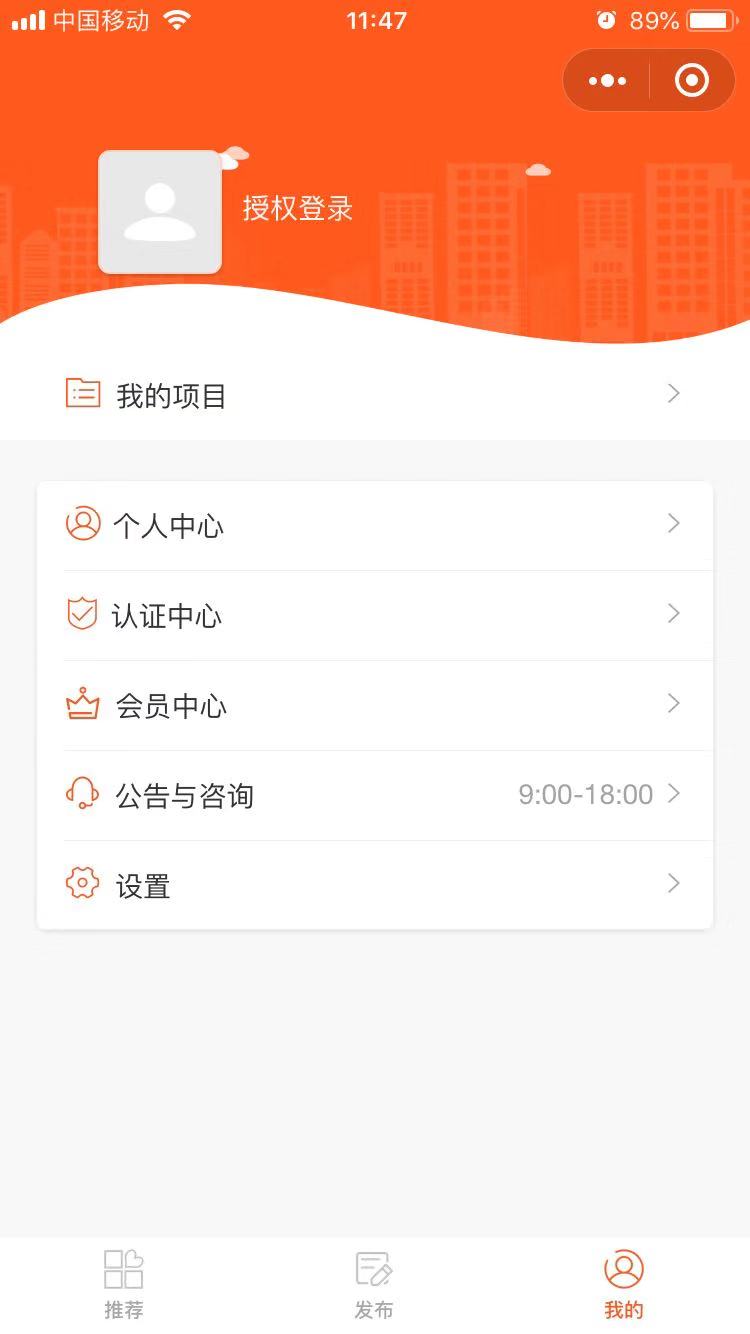Enter 会员中心
This screenshot has height=1334, width=750.
point(374,705)
